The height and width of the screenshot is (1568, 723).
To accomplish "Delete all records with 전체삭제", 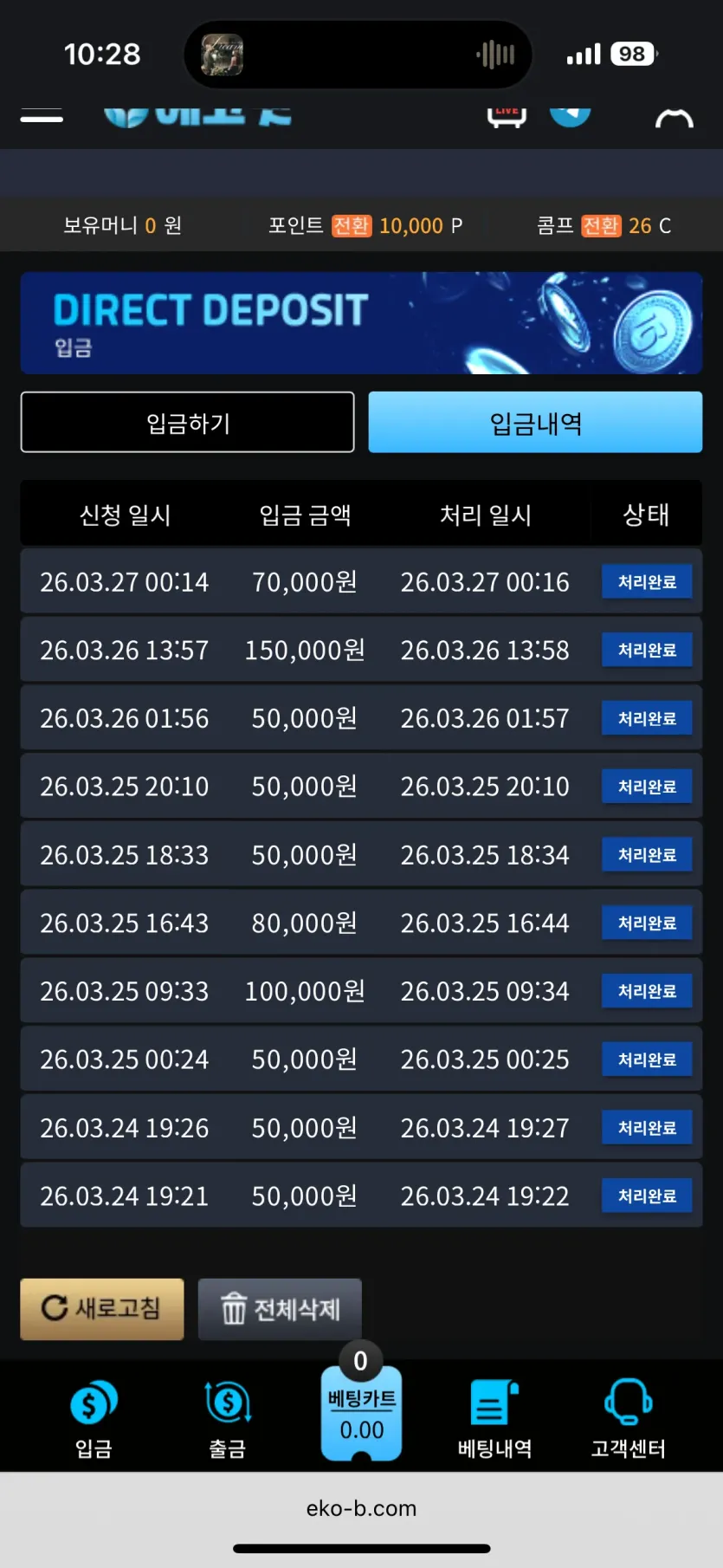I will pos(280,1308).
